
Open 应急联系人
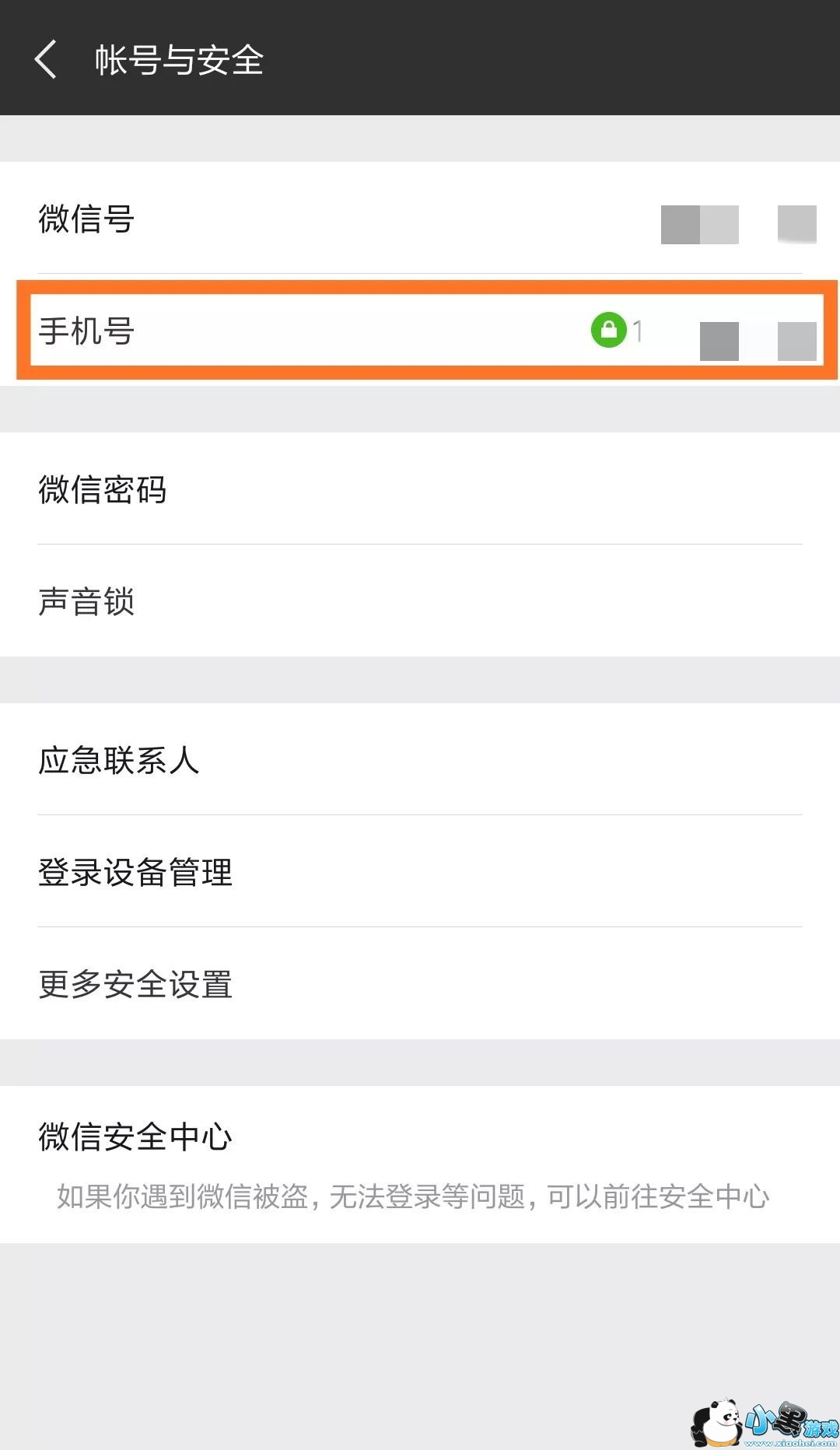point(420,759)
